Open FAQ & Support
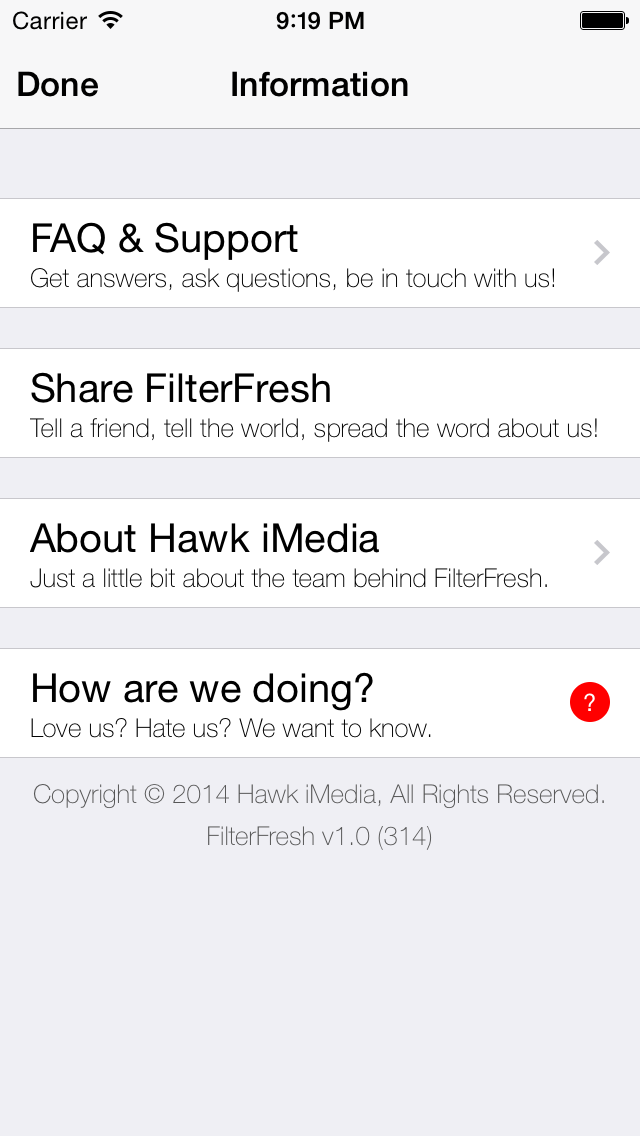Screen dimensions: 640x1136 (x=320, y=253)
